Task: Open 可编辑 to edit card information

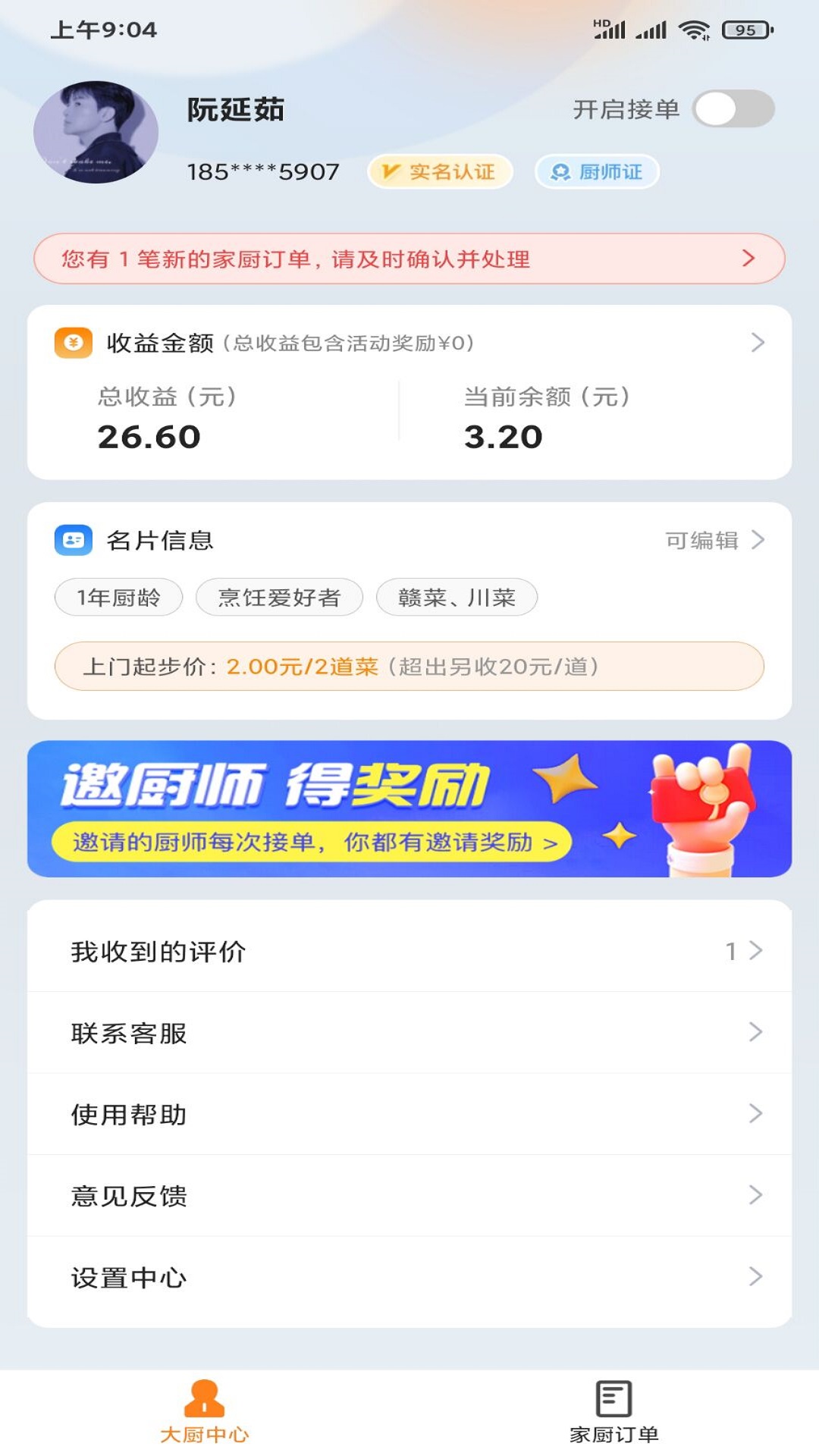Action: point(701,541)
